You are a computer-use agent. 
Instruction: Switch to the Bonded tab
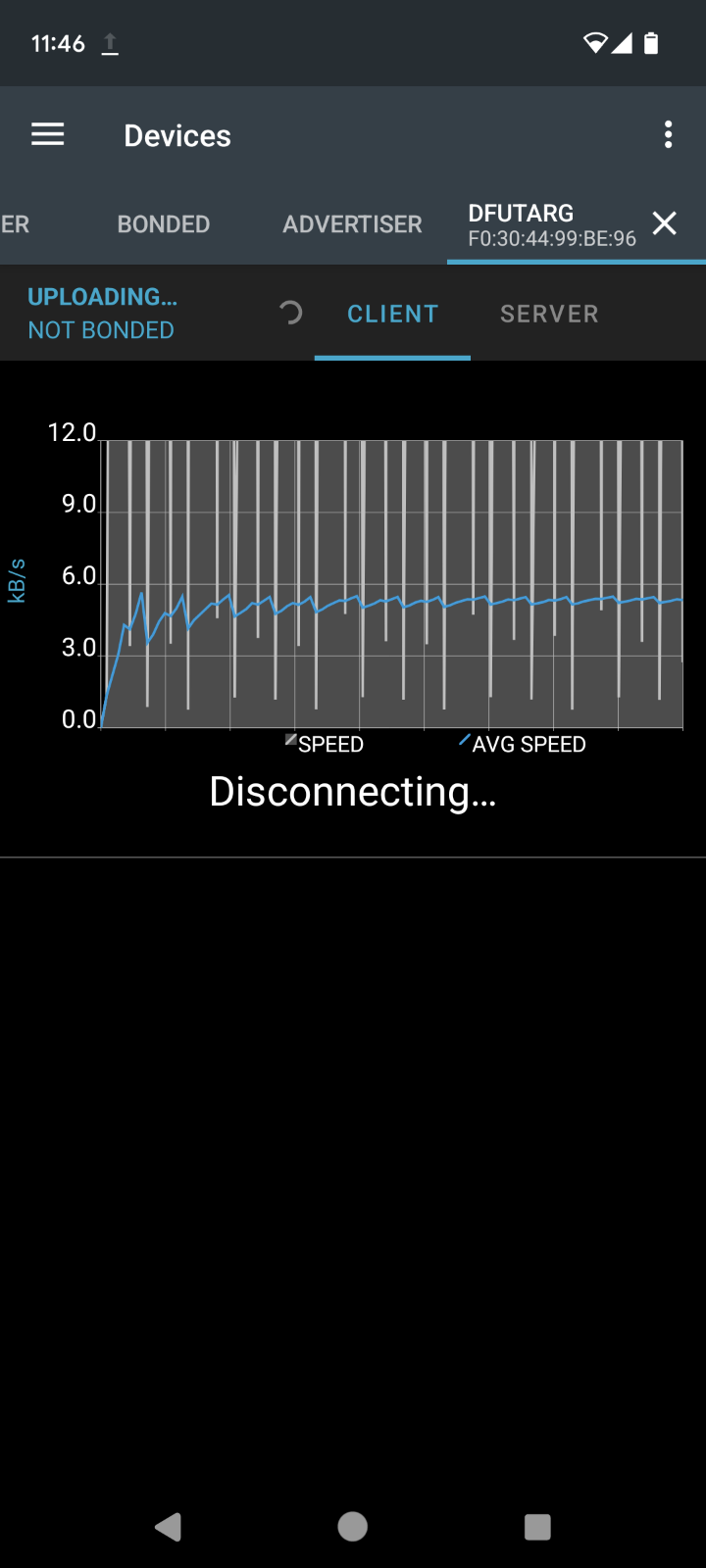pyautogui.click(x=164, y=224)
